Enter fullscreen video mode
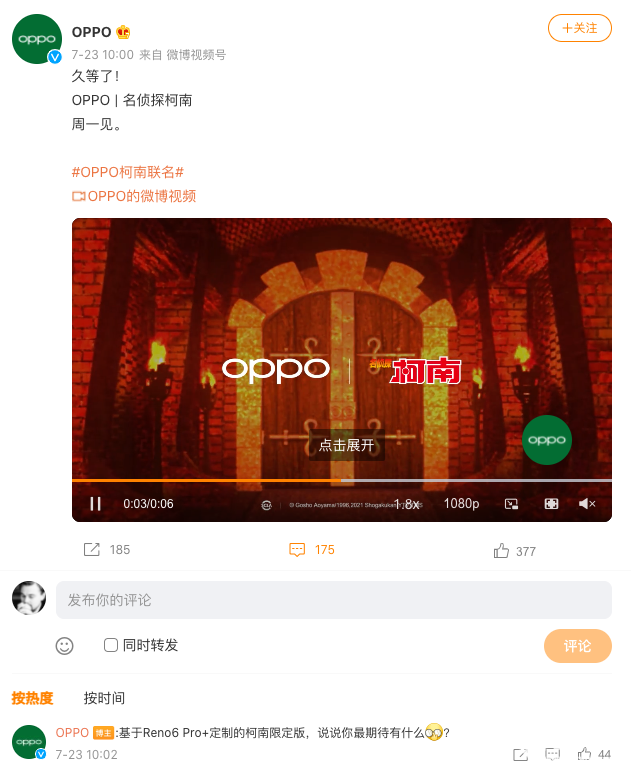The height and width of the screenshot is (774, 631). click(x=551, y=504)
